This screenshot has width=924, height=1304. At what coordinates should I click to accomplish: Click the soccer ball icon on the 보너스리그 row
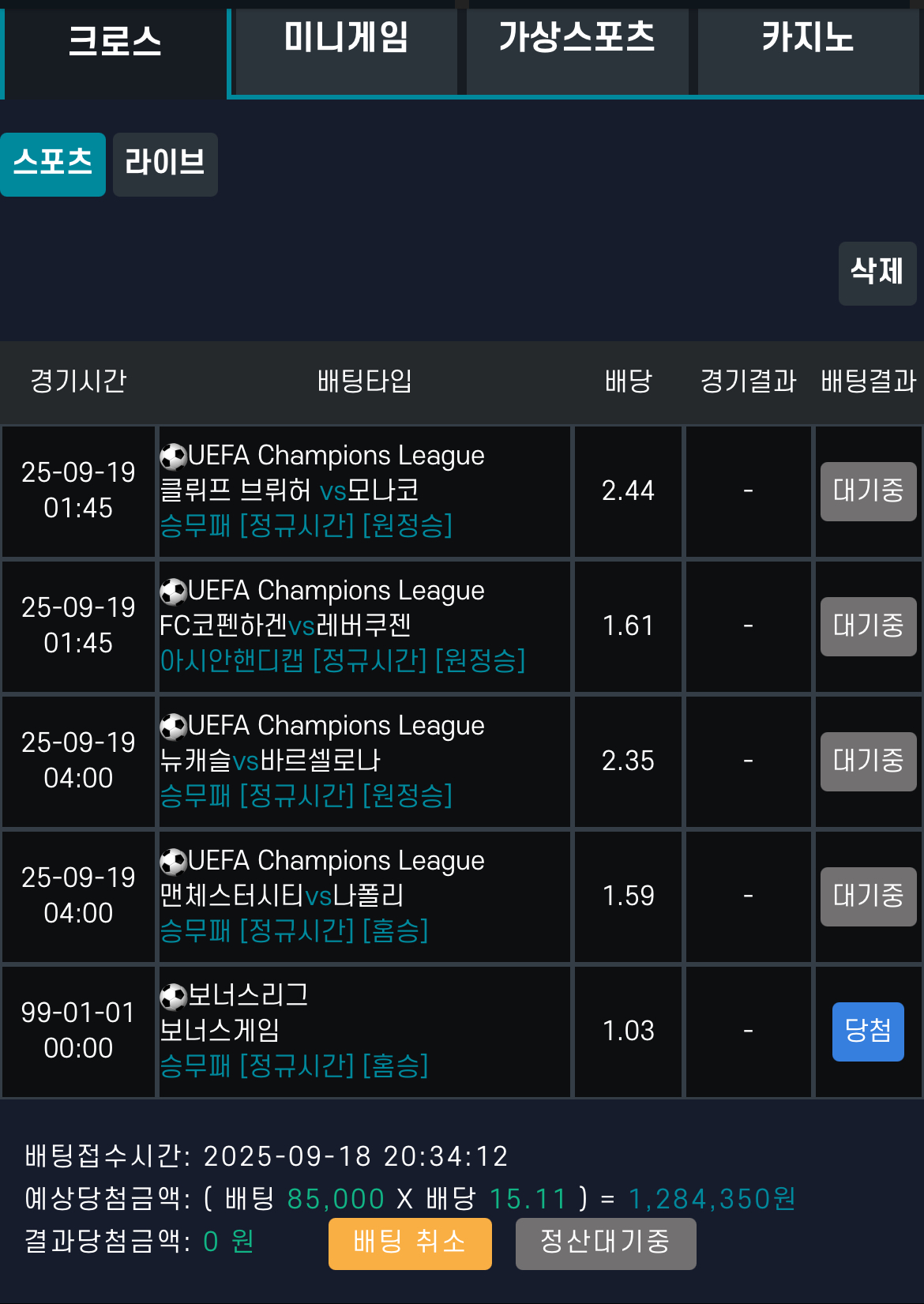[x=173, y=995]
